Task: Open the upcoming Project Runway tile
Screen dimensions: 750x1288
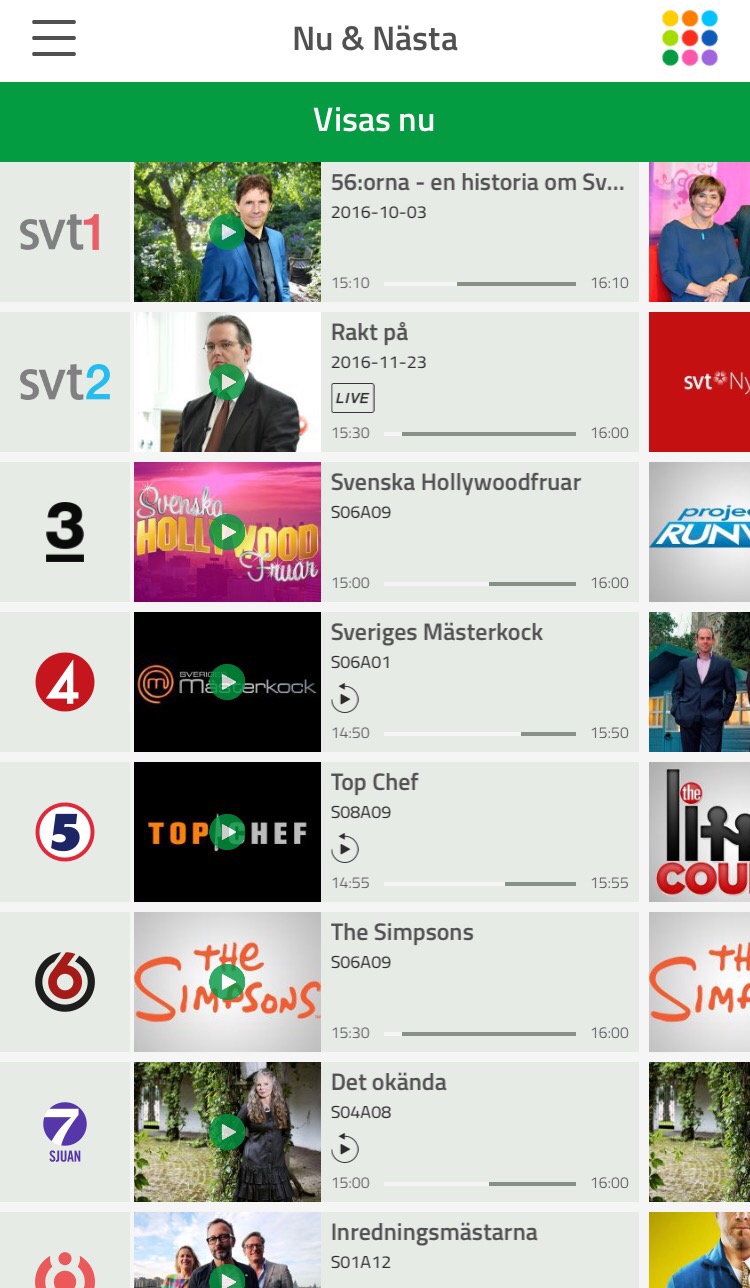Action: point(700,532)
